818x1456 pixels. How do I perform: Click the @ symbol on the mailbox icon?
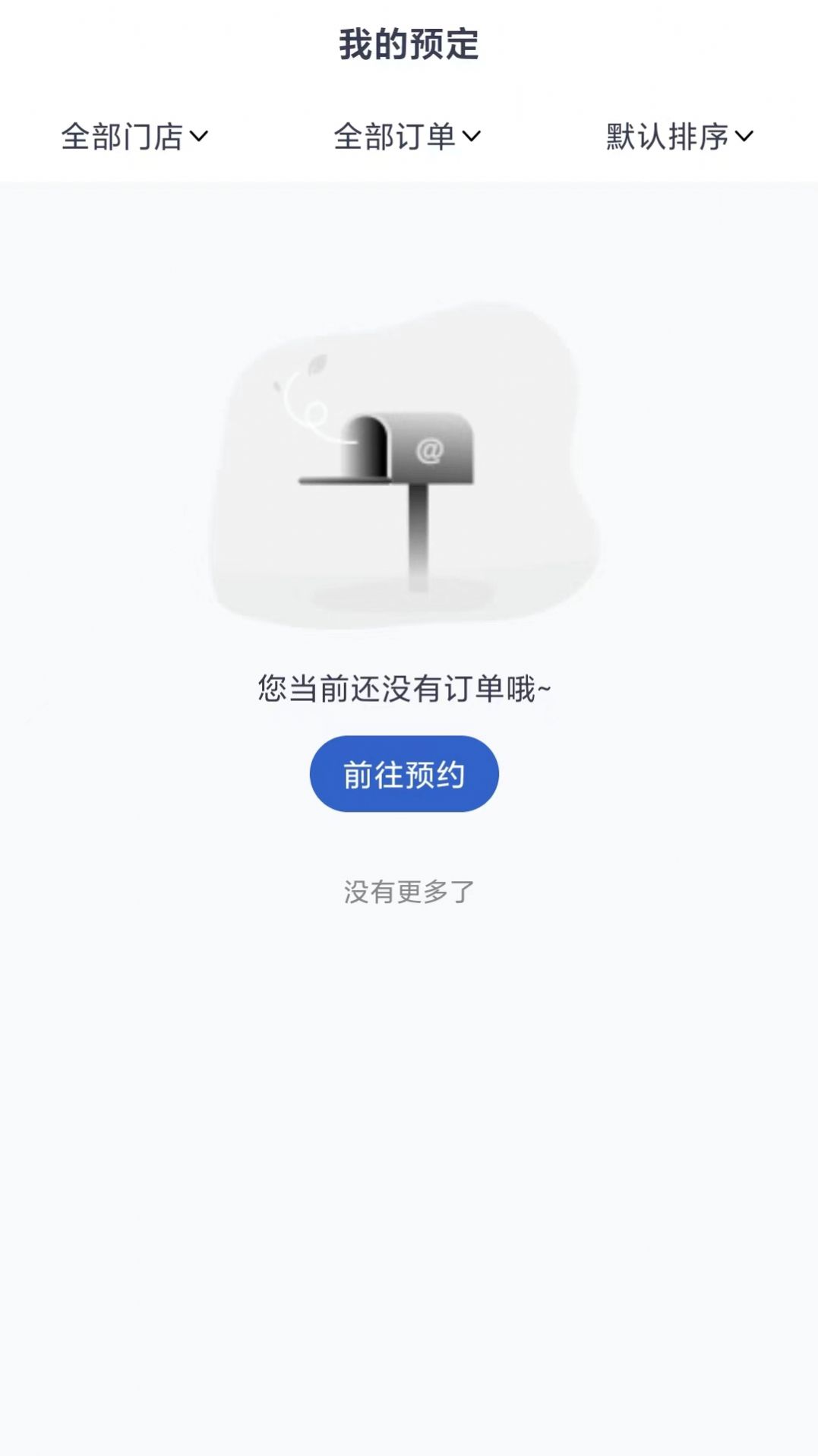click(428, 451)
